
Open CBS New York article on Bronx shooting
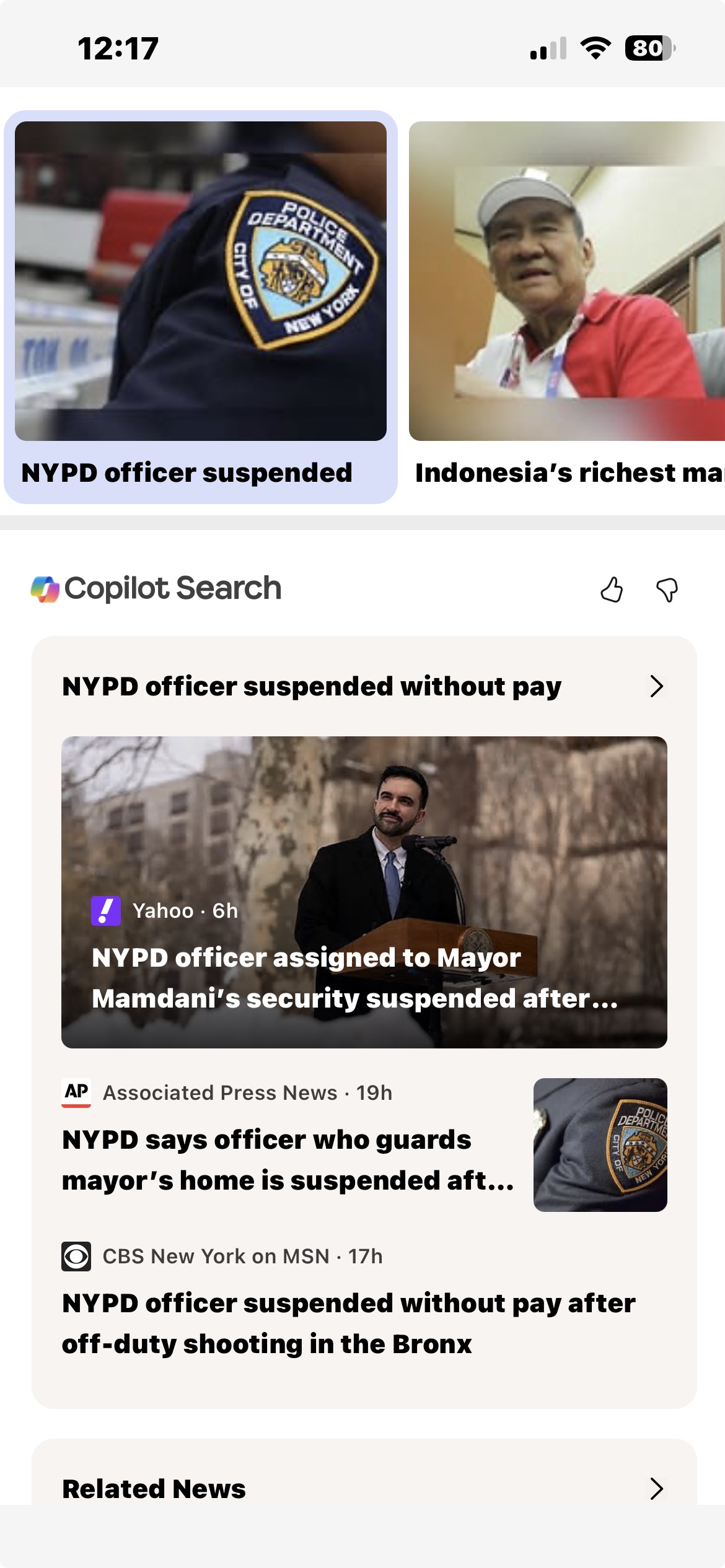(x=349, y=1323)
